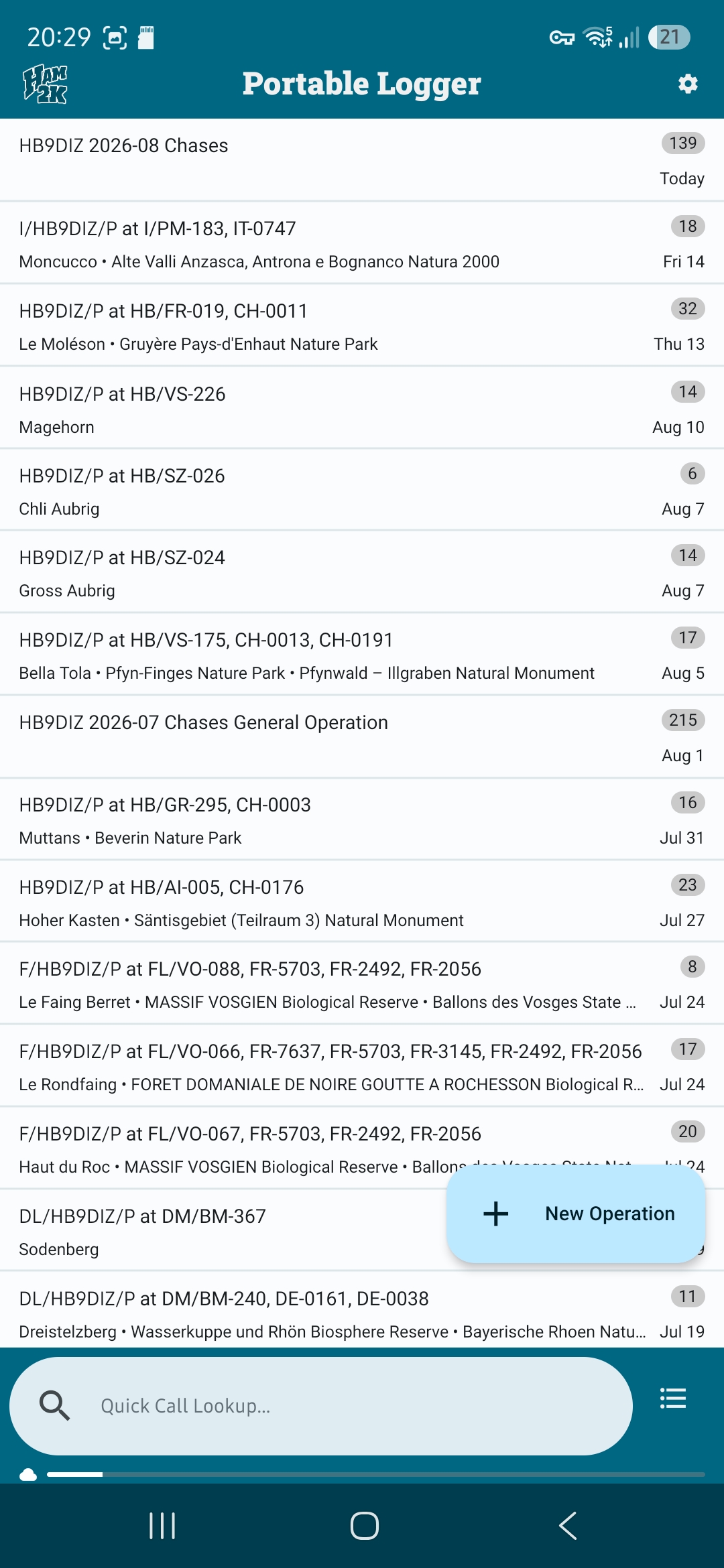Screen dimensions: 724x1568
Task: Open HB9DIZ 2026-07 Chases General Operation
Action: pyautogui.click(x=362, y=737)
